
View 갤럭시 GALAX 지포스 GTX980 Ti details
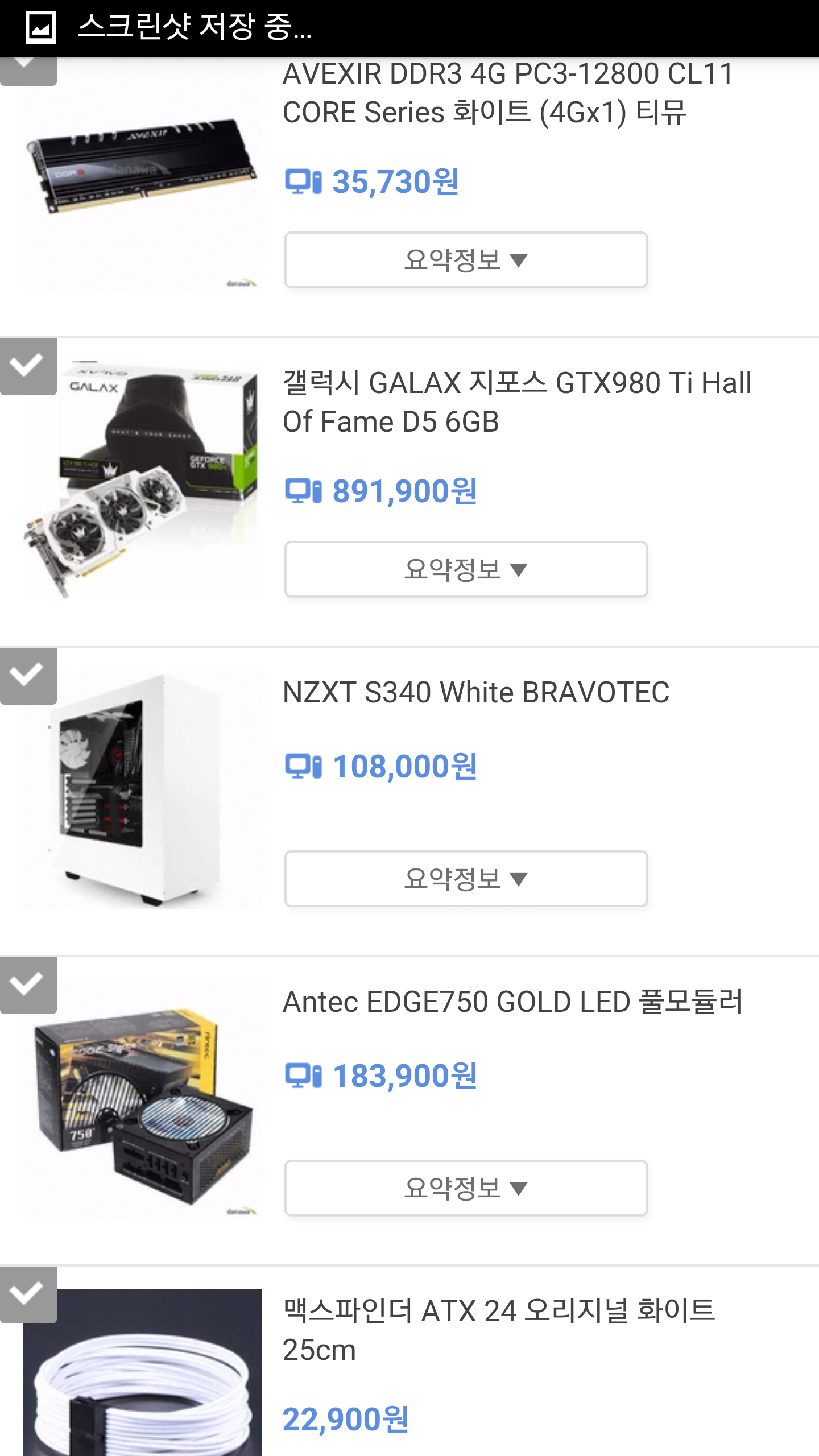click(x=516, y=402)
